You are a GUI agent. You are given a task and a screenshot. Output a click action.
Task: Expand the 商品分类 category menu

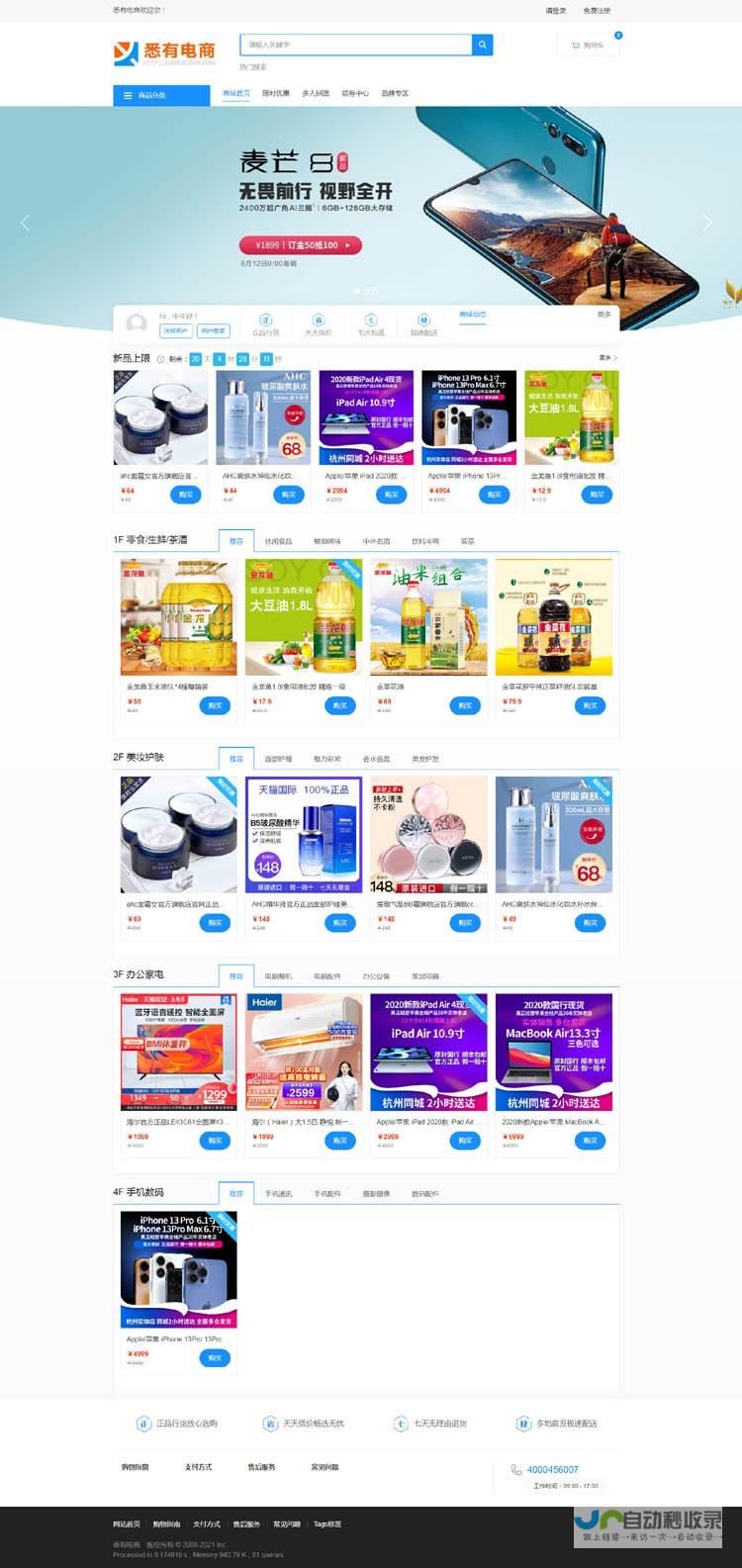[161, 95]
